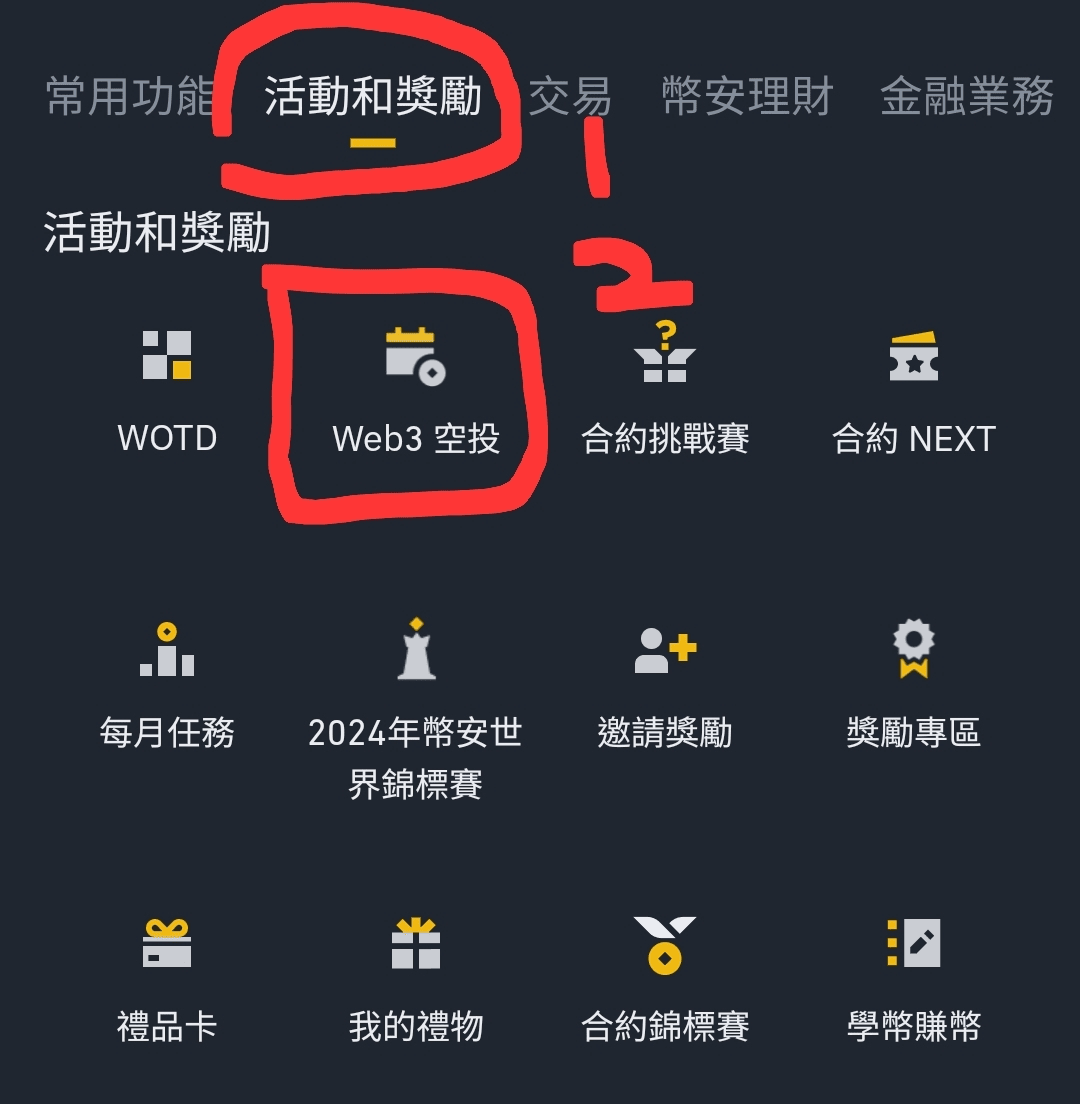Switch to the 交易 tab
This screenshot has width=1080, height=1104.
pyautogui.click(x=569, y=97)
